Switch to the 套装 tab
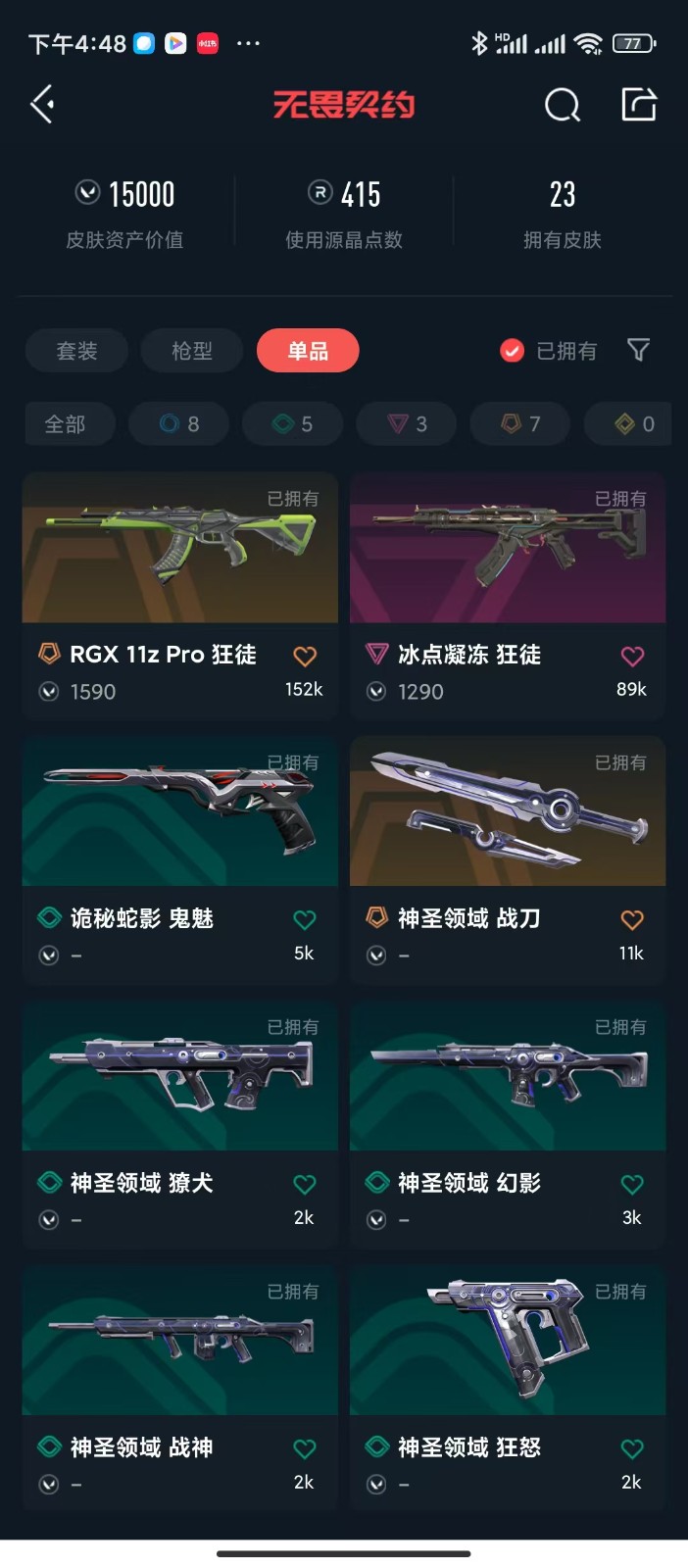 pos(76,351)
